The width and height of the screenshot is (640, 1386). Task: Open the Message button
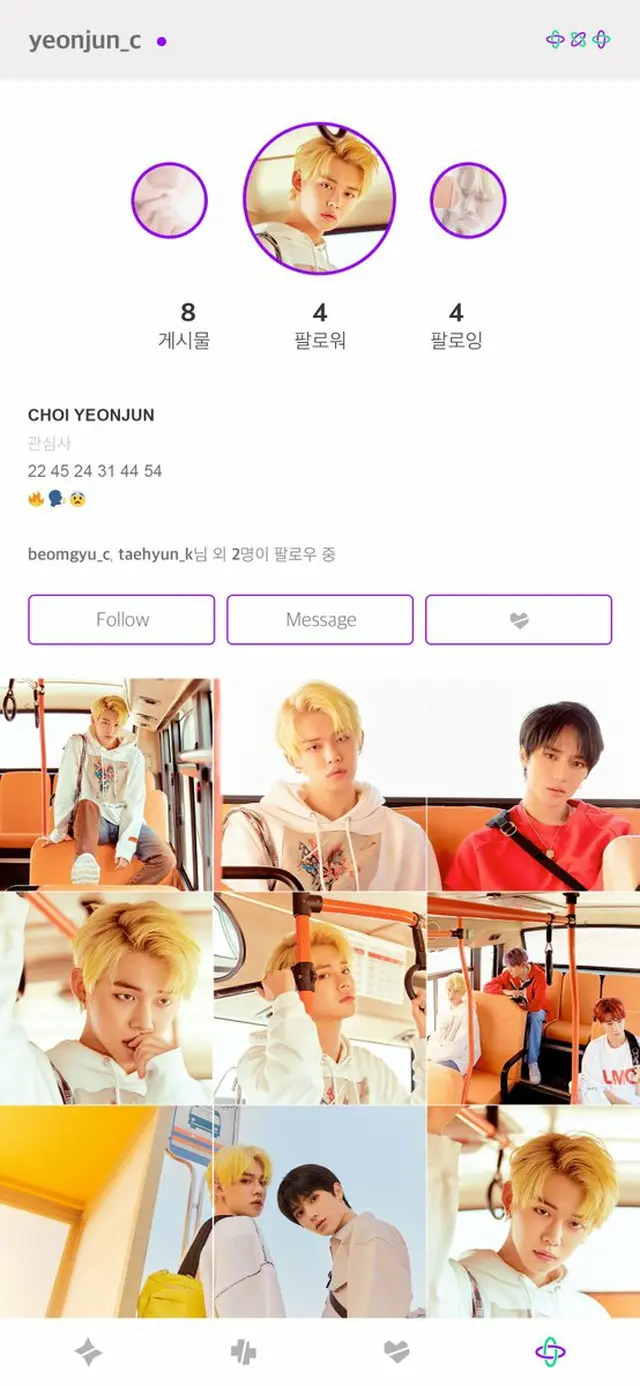[x=320, y=620]
